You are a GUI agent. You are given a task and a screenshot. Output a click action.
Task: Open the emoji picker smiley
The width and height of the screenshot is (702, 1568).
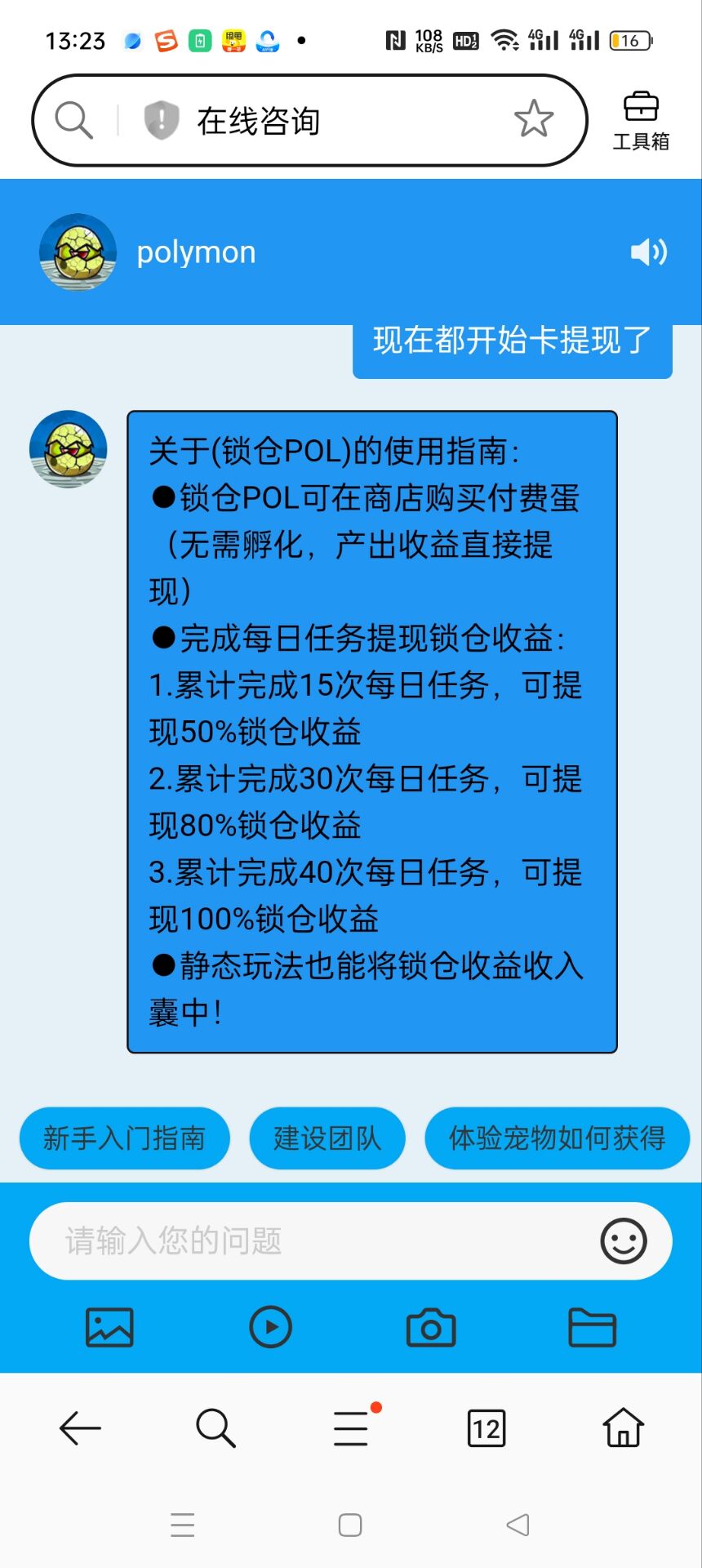coord(624,1241)
